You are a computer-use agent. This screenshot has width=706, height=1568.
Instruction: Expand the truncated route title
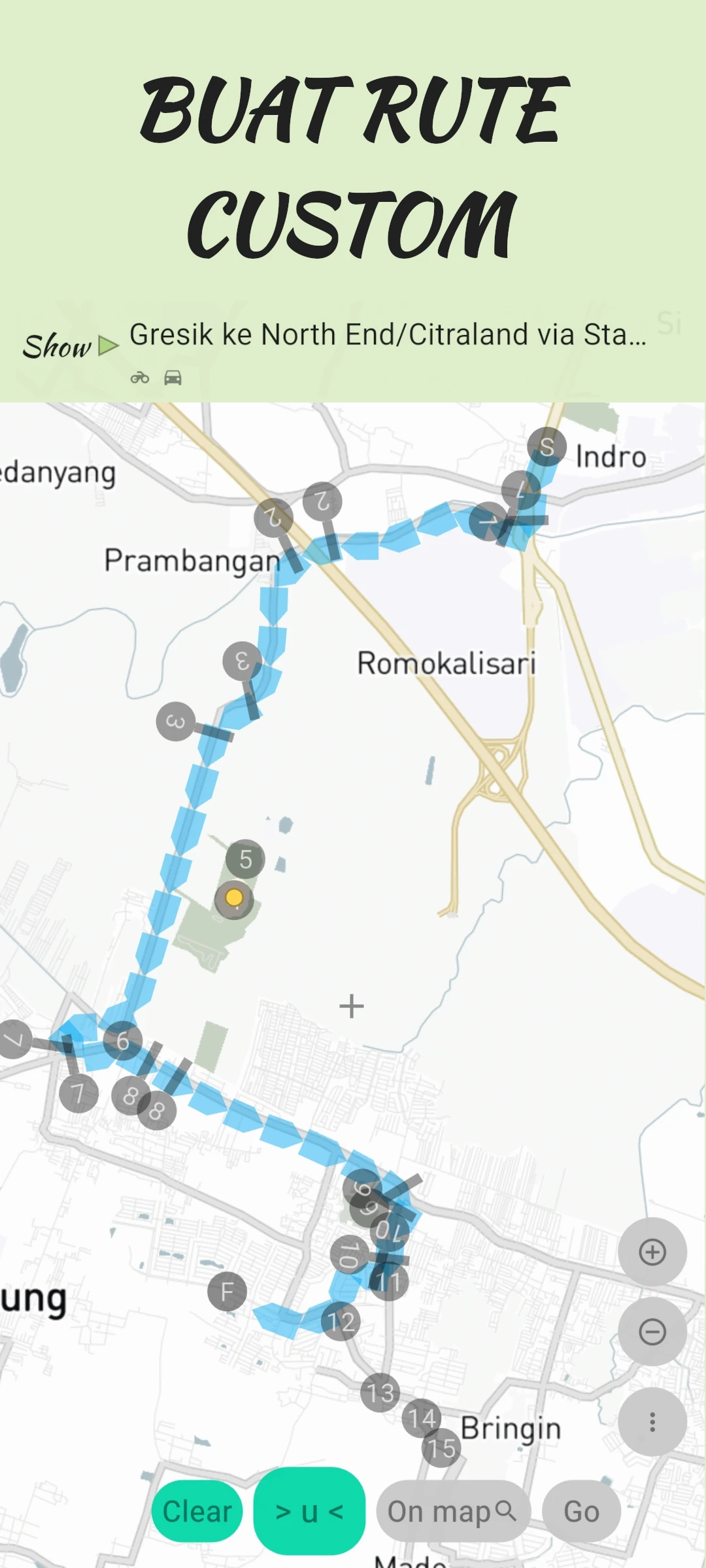pyautogui.click(x=388, y=335)
